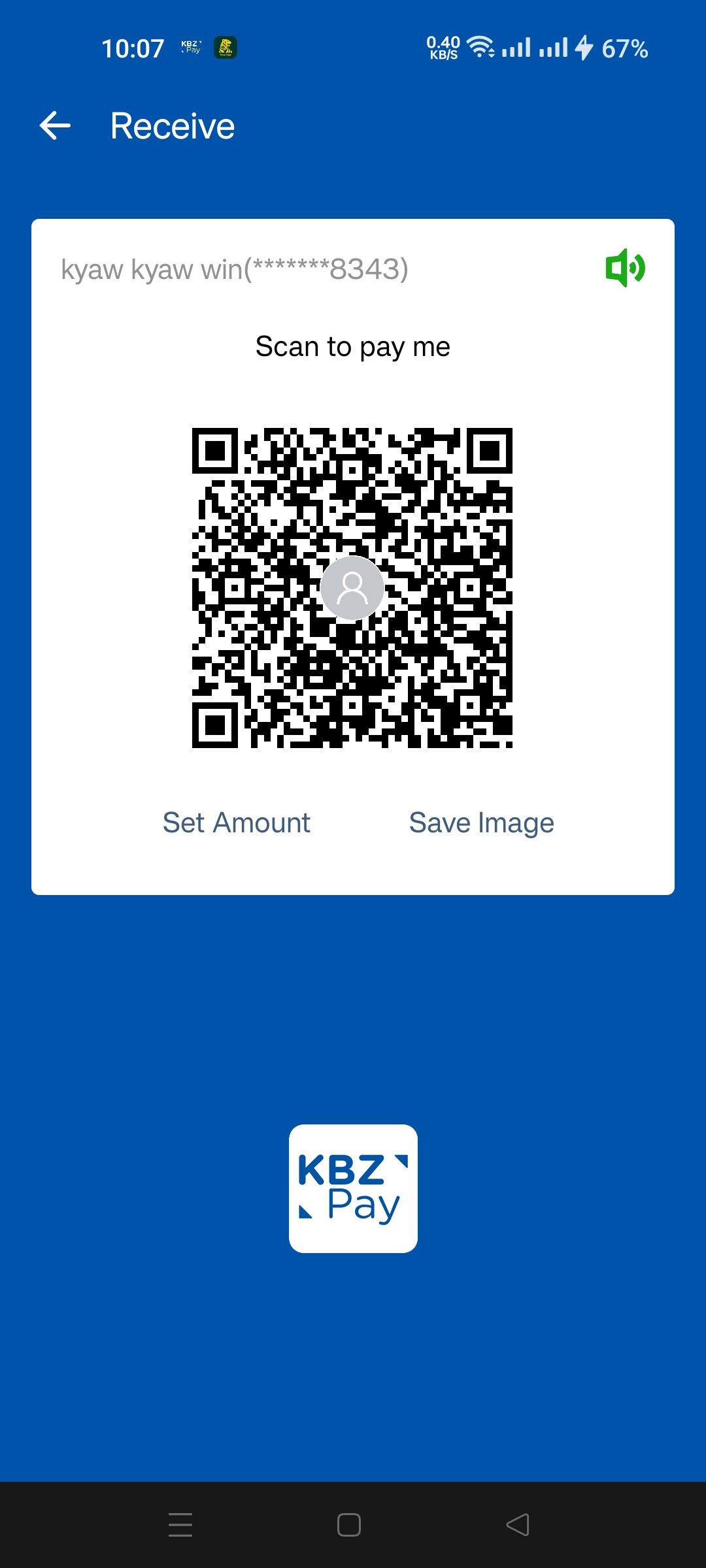Go back from the Receive screen
This screenshot has width=706, height=1568.
tap(56, 125)
